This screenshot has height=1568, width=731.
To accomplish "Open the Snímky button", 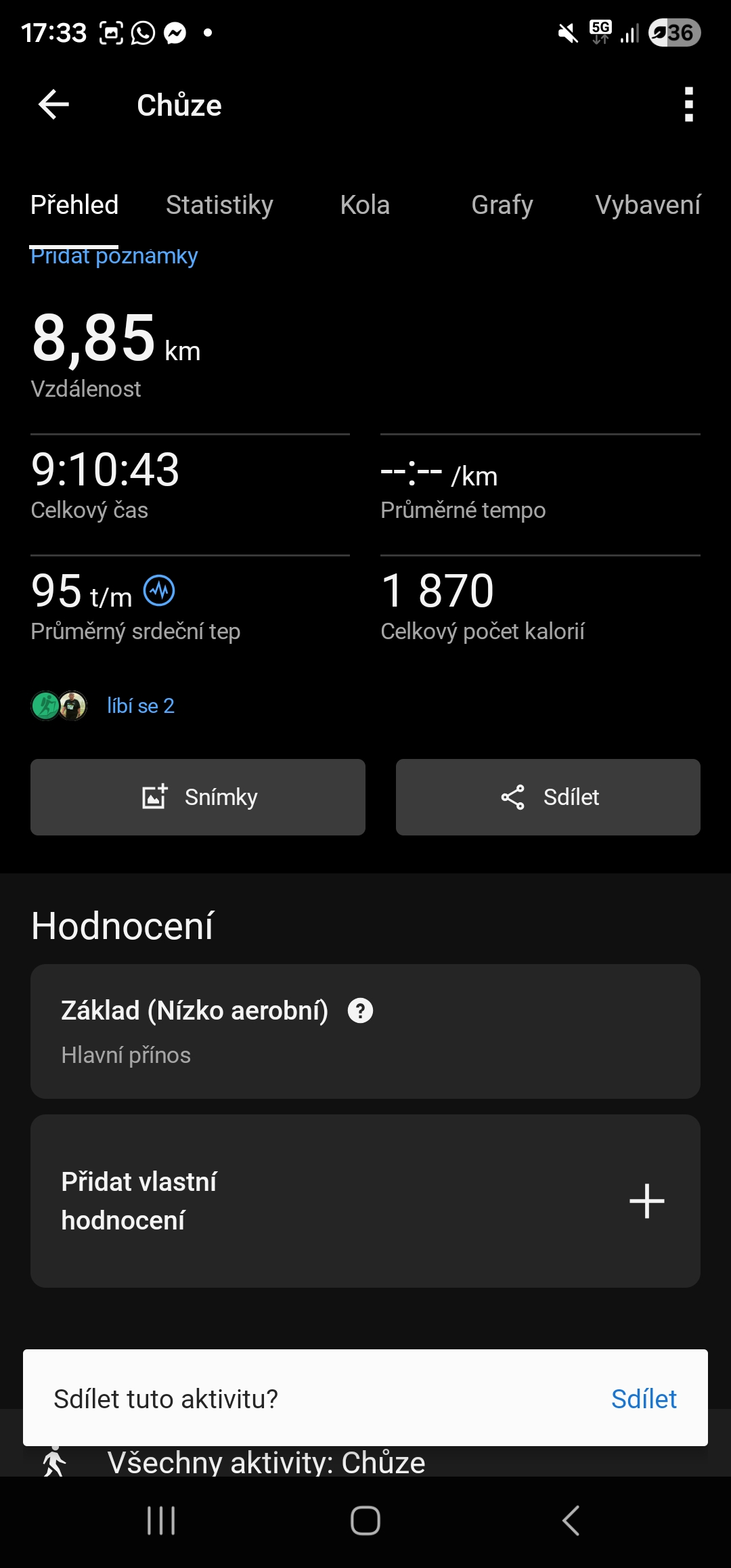I will (198, 797).
